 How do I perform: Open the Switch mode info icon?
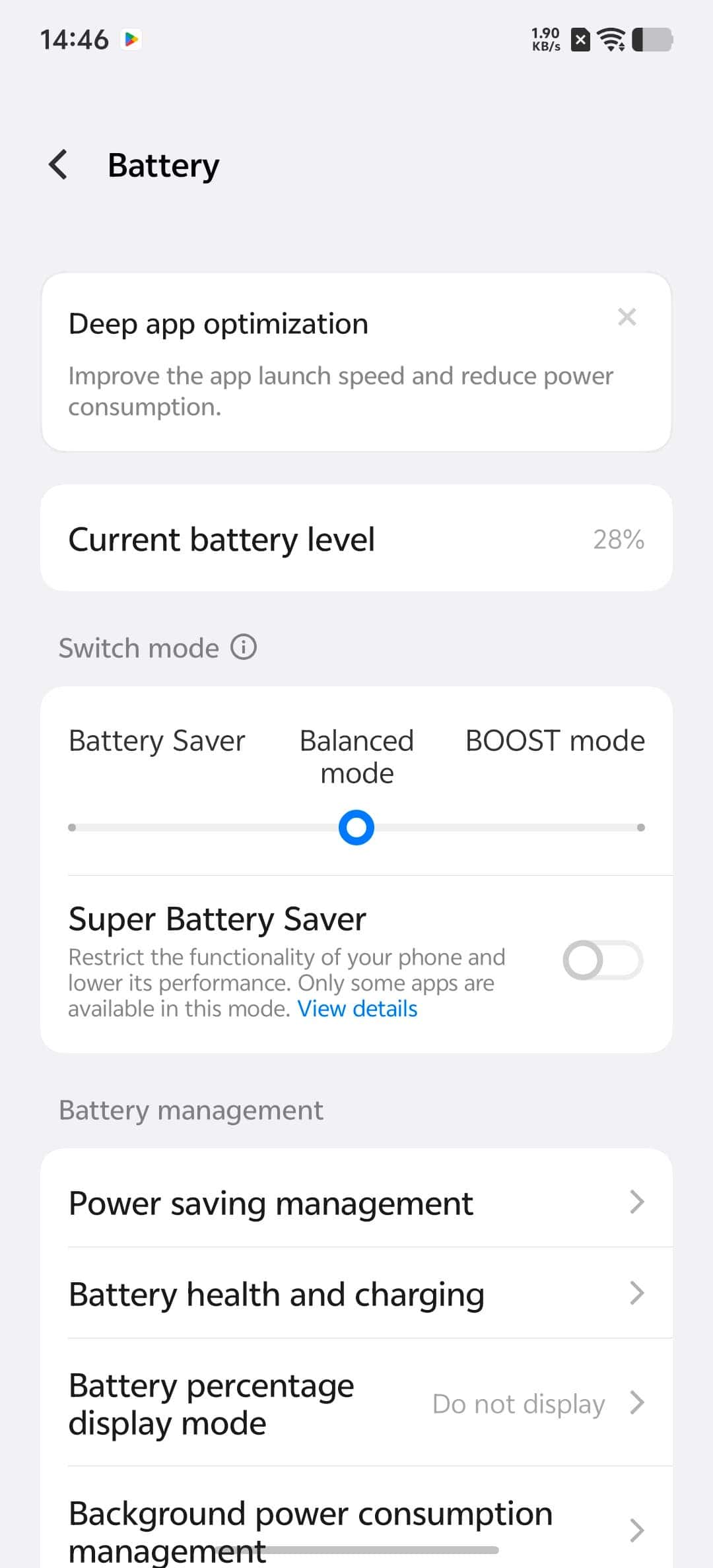pos(244,647)
